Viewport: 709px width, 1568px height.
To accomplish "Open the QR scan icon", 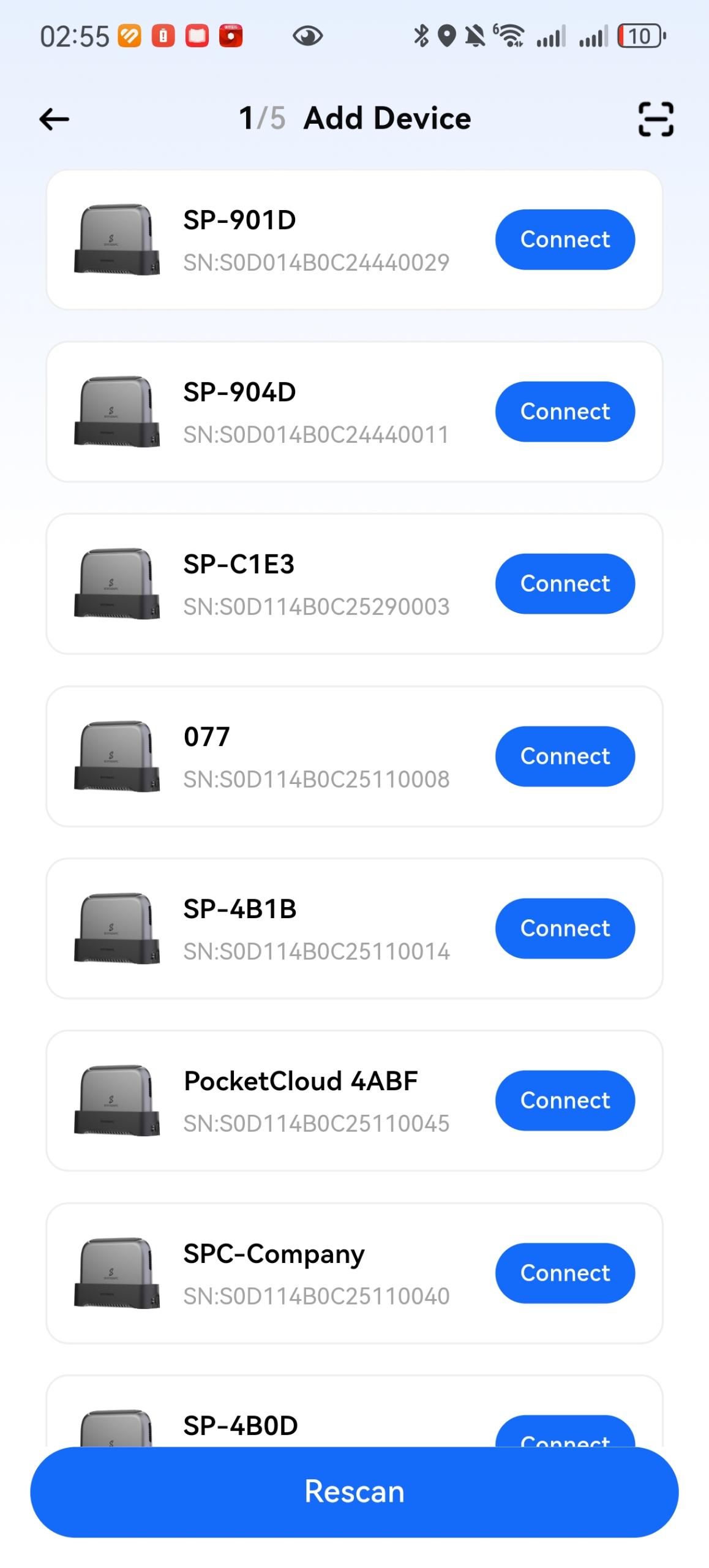I will point(656,119).
